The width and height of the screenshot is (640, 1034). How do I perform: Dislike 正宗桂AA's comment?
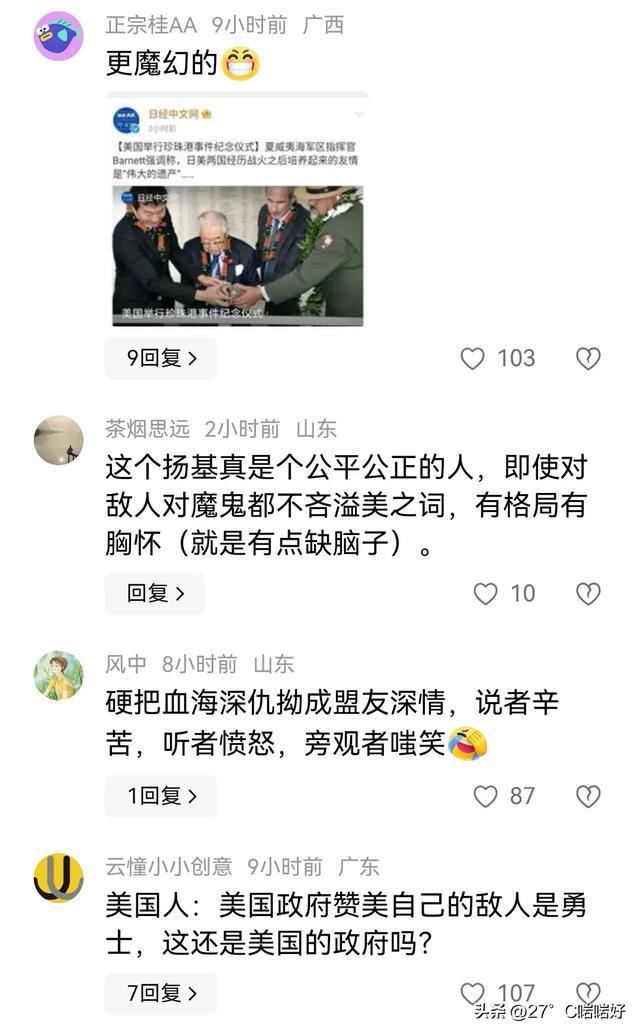[588, 359]
